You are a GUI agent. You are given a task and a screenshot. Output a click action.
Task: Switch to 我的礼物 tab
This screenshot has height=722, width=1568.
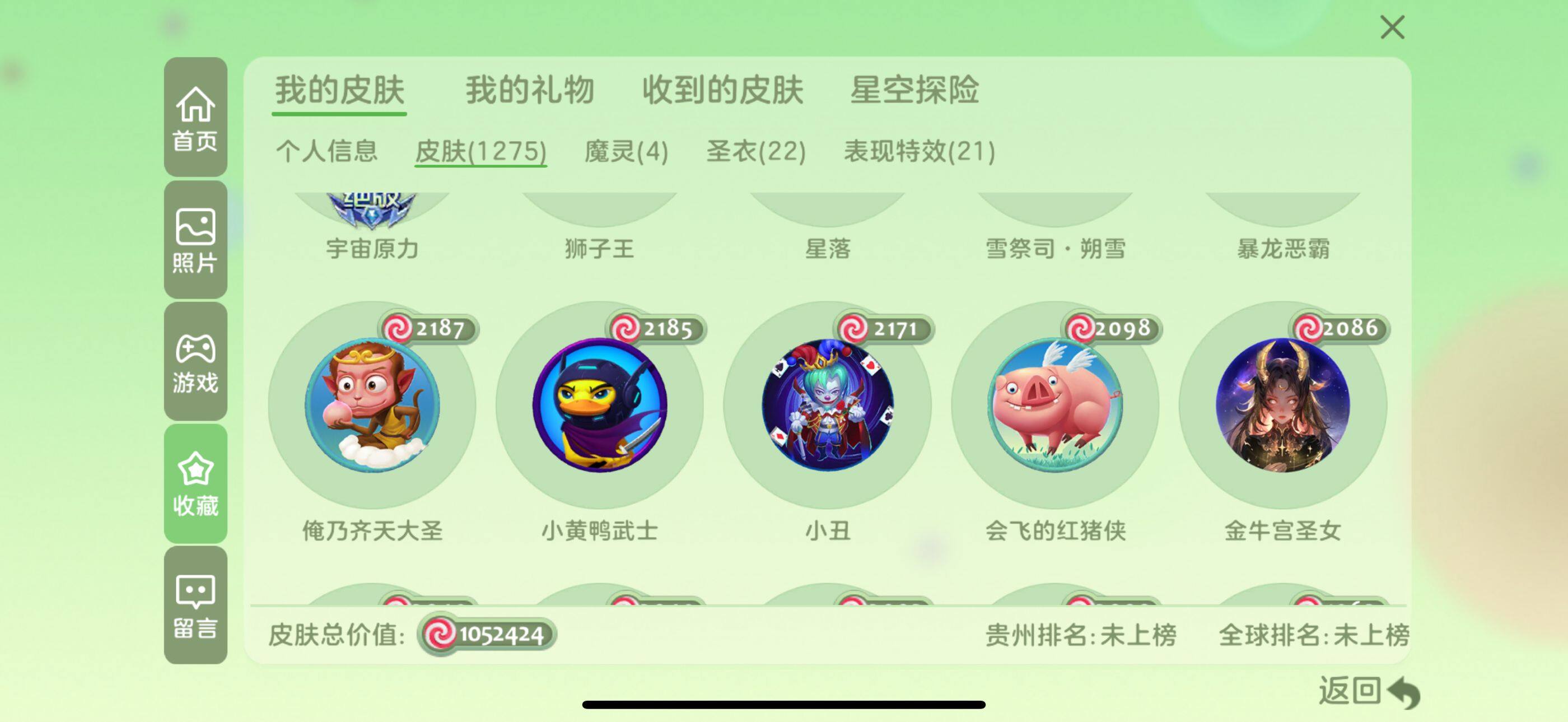click(530, 90)
